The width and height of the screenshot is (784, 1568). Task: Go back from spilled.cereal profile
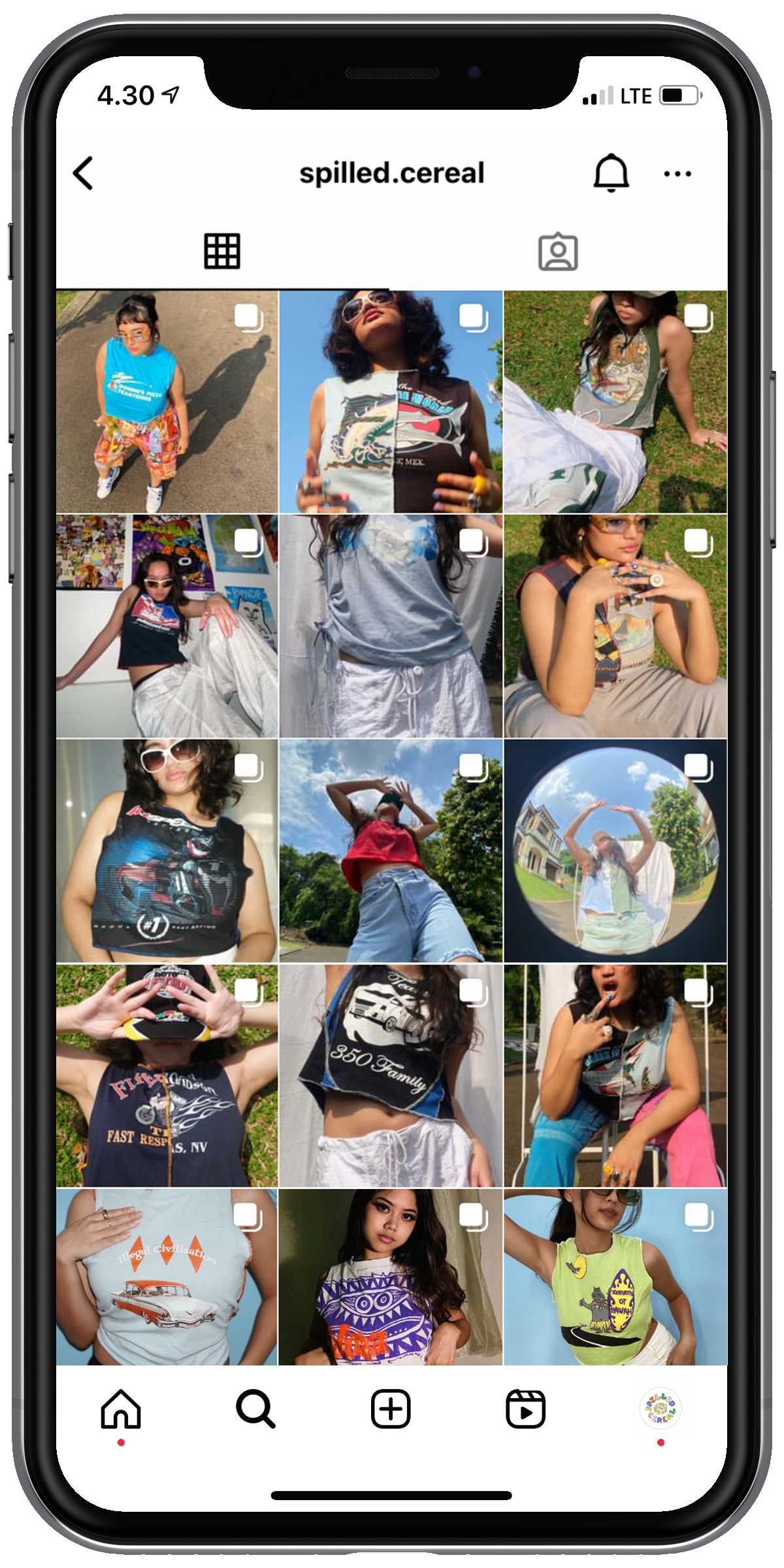pyautogui.click(x=84, y=173)
